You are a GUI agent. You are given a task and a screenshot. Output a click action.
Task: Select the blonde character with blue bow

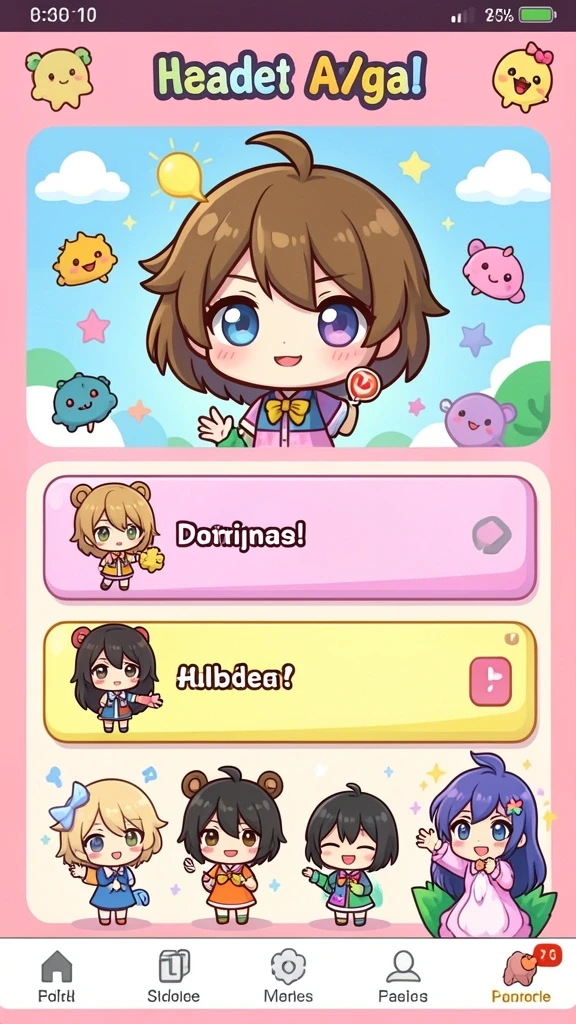[x=106, y=851]
